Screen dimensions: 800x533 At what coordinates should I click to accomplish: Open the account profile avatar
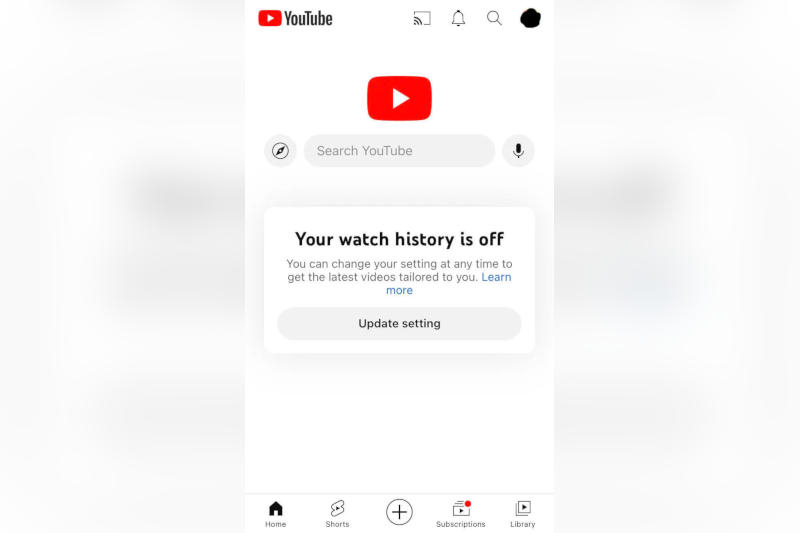pos(530,18)
